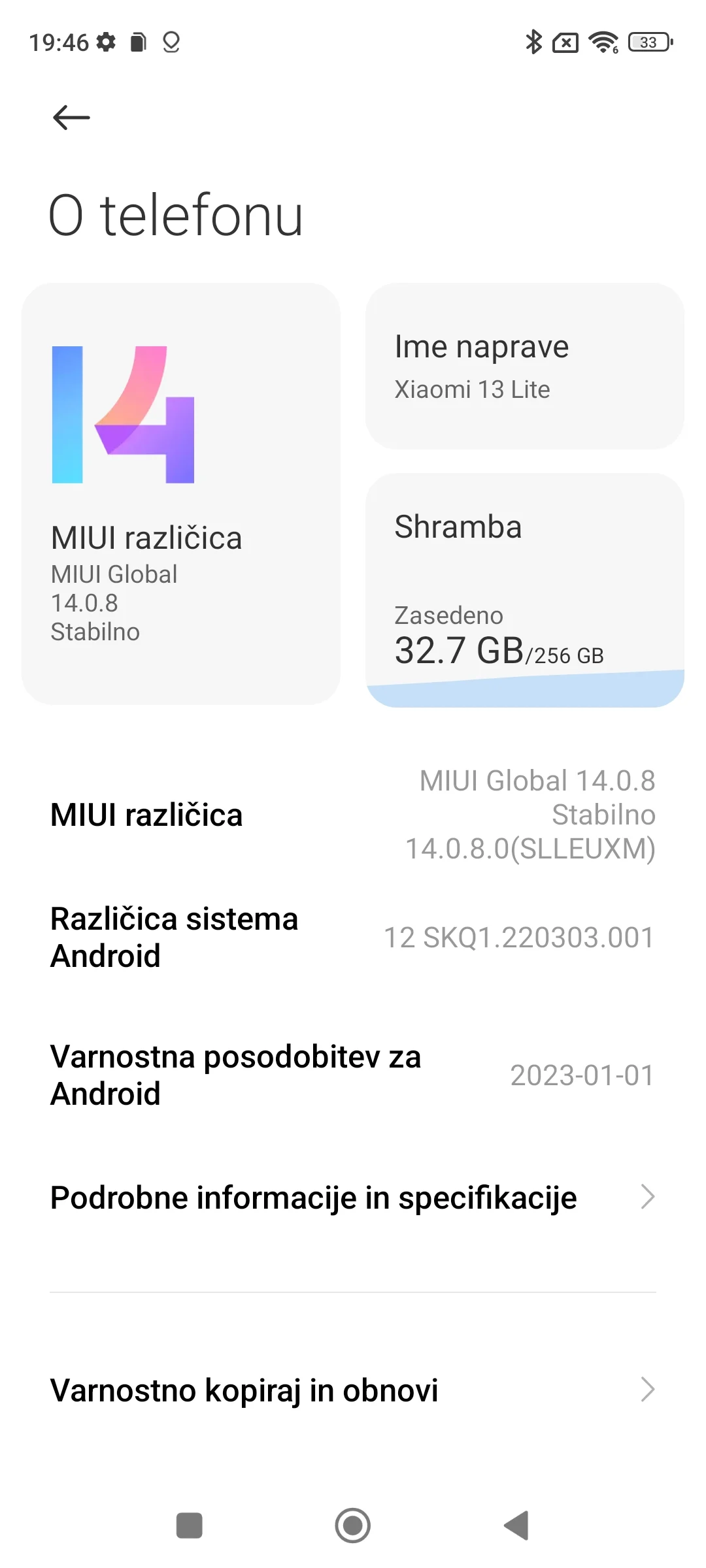This screenshot has width=706, height=1568.
Task: Open Podrobne informacije in specifikacije
Action: (353, 1198)
